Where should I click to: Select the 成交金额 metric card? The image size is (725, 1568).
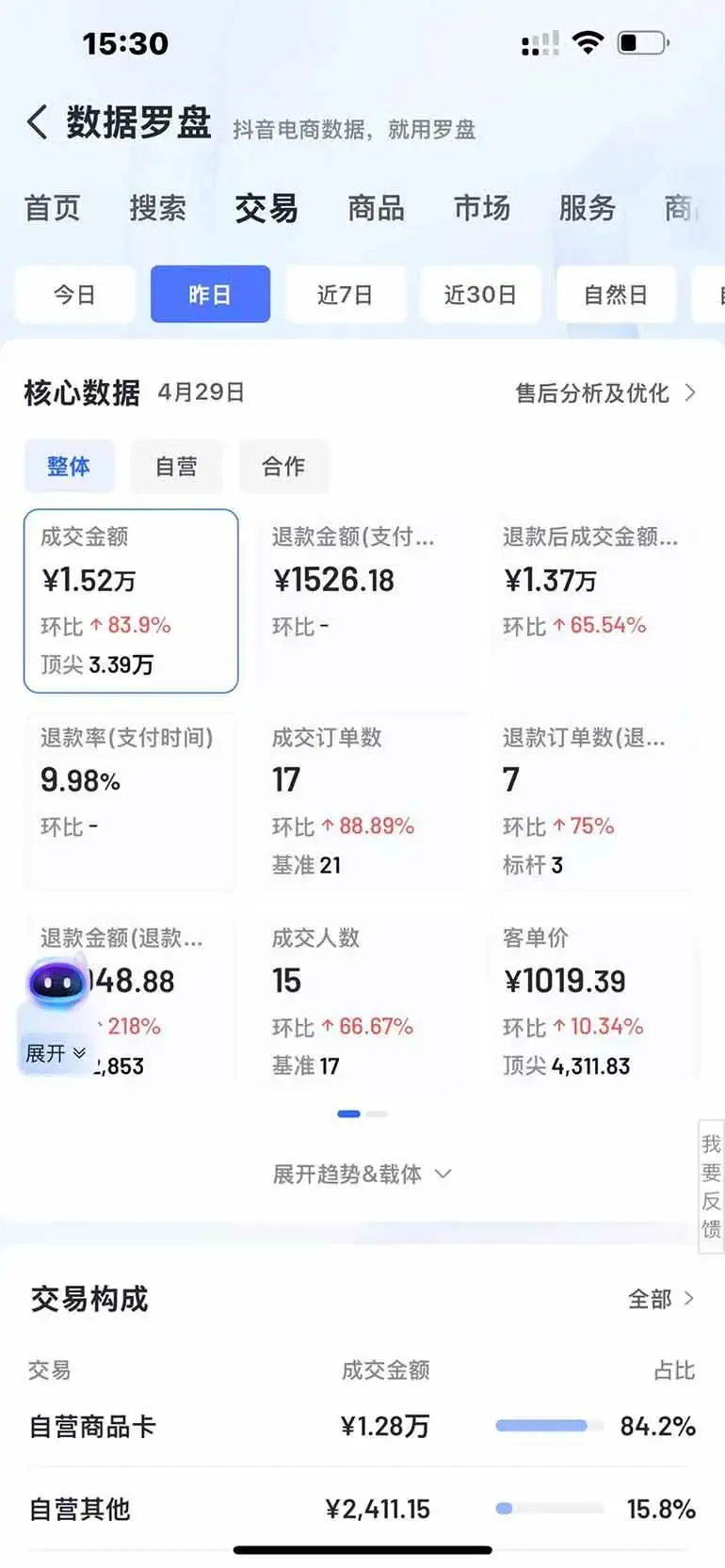coord(131,600)
